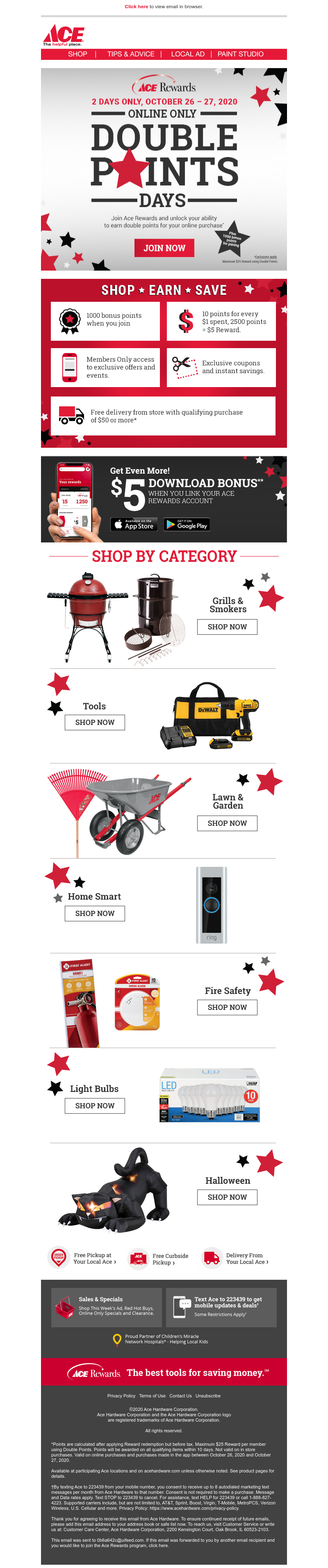This screenshot has height=1568, width=328.
Task: Open the SHOP navigation link
Action: tap(77, 54)
